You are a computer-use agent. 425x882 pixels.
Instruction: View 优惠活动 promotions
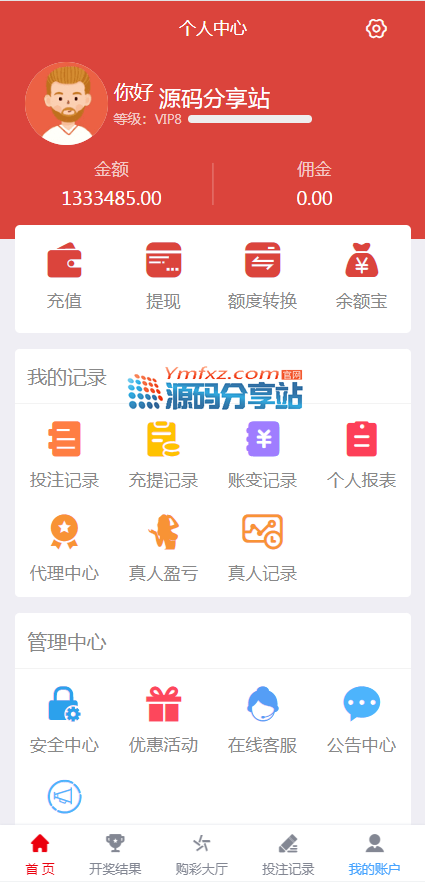[x=164, y=721]
